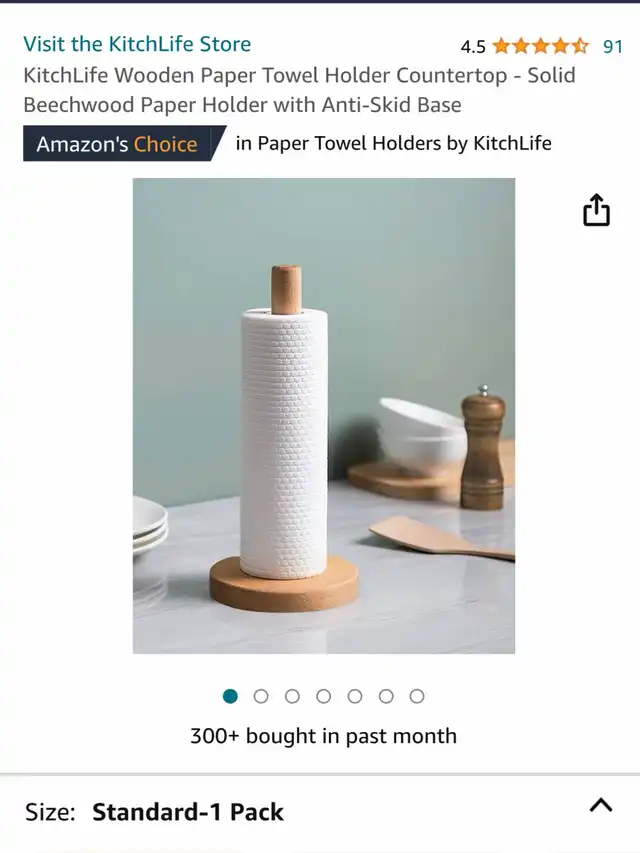
Task: Open Paper Towel Holders by KitchLife category
Action: (404, 144)
